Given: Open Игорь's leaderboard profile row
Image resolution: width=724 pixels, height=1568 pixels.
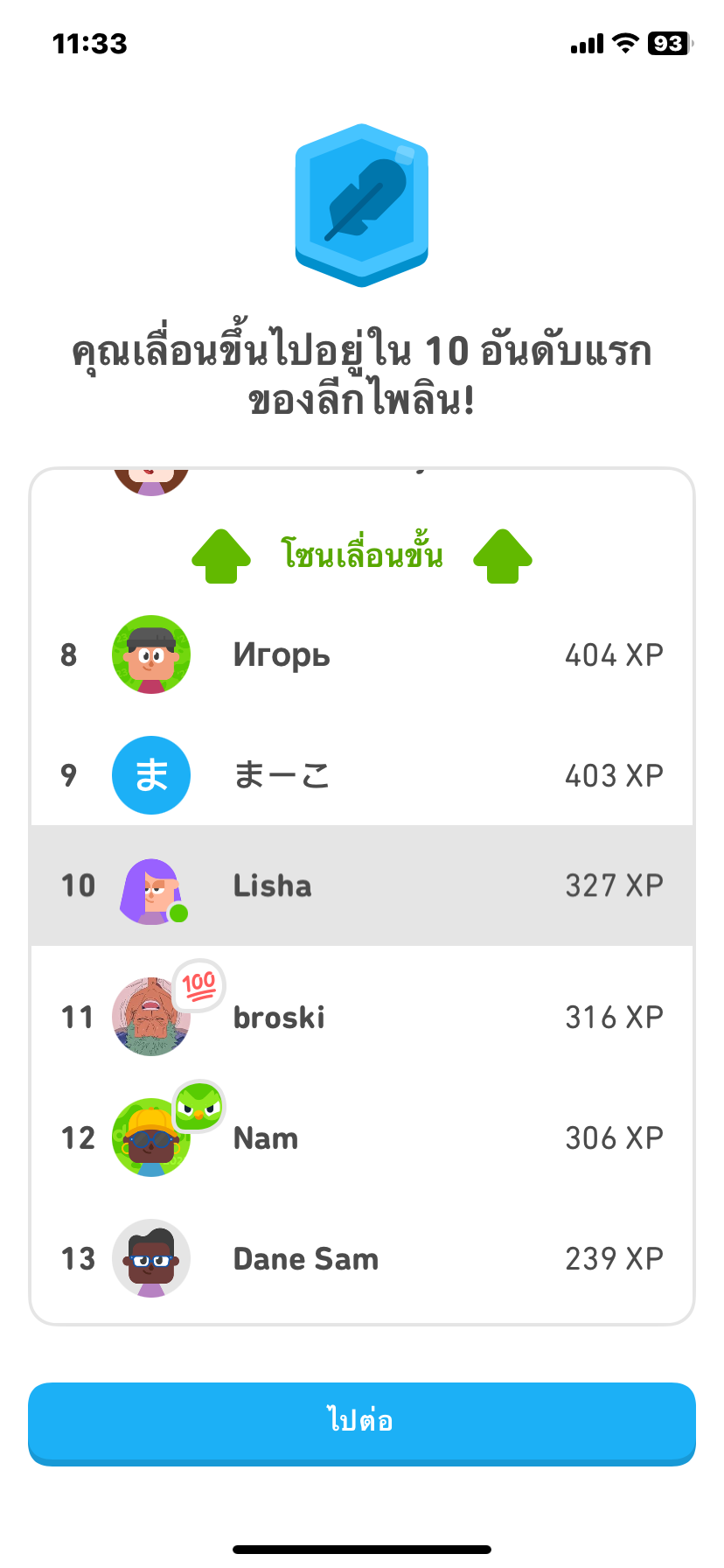Looking at the screenshot, I should [x=361, y=654].
